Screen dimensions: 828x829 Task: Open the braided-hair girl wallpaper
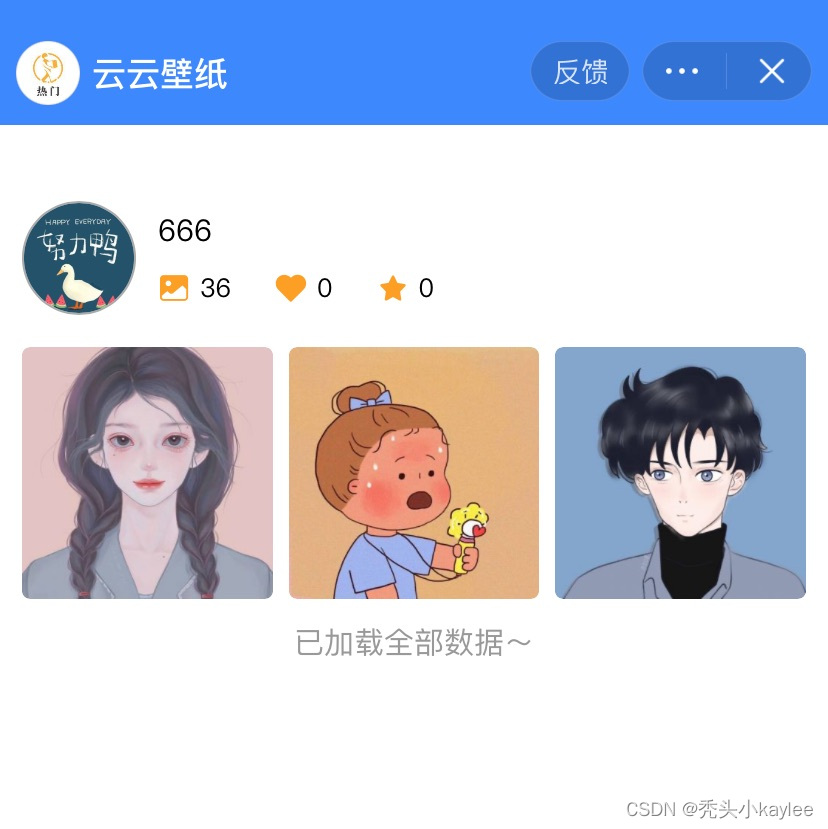[147, 473]
